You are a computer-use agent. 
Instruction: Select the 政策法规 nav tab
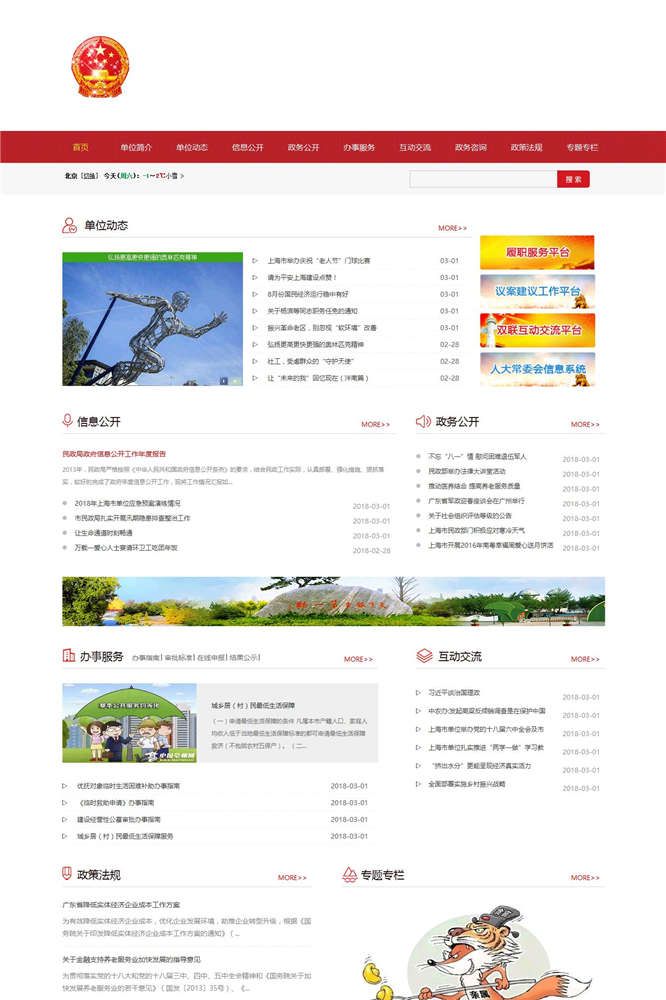click(526, 147)
